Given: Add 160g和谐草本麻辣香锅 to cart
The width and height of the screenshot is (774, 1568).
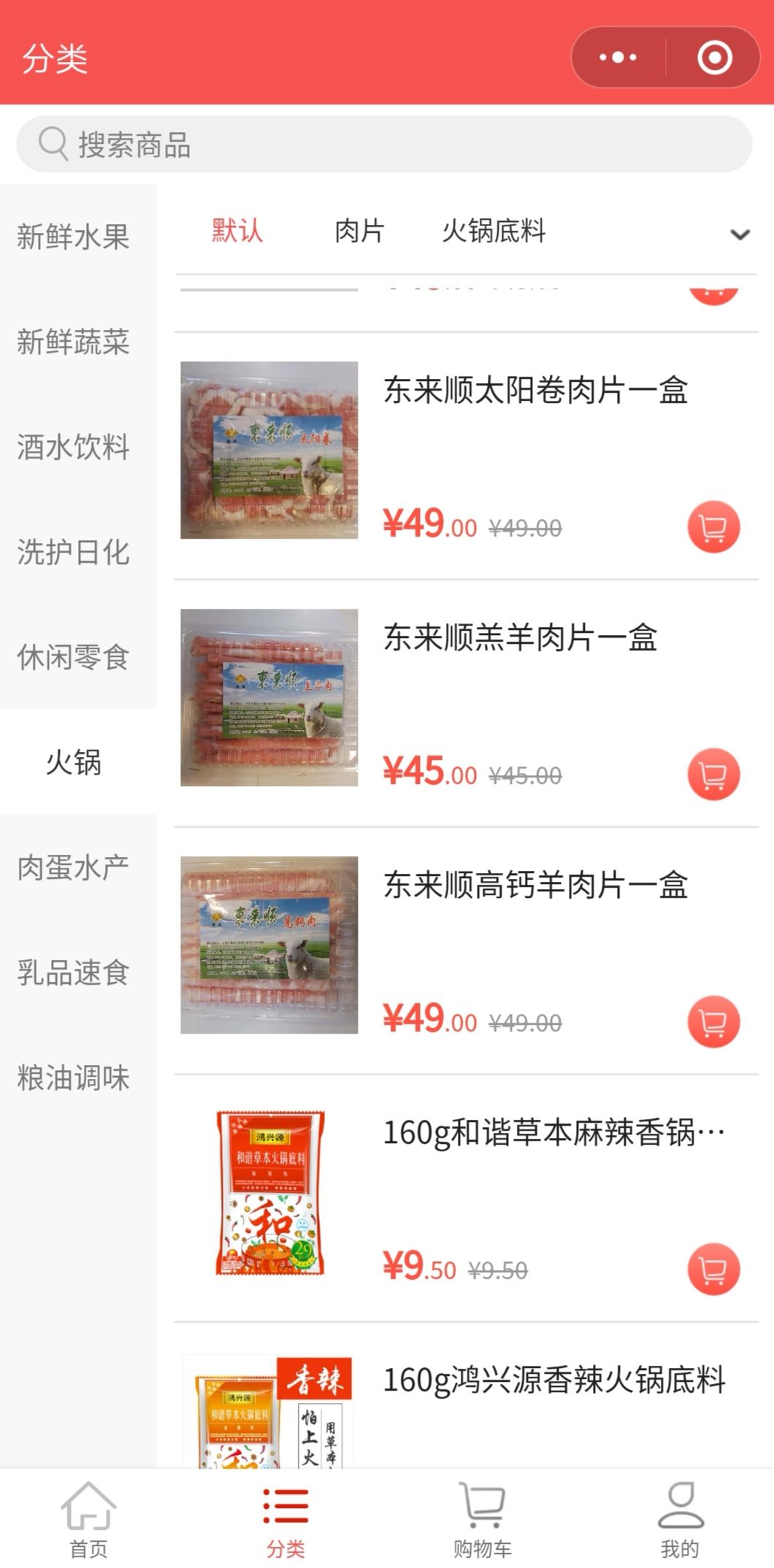Looking at the screenshot, I should click(713, 1269).
